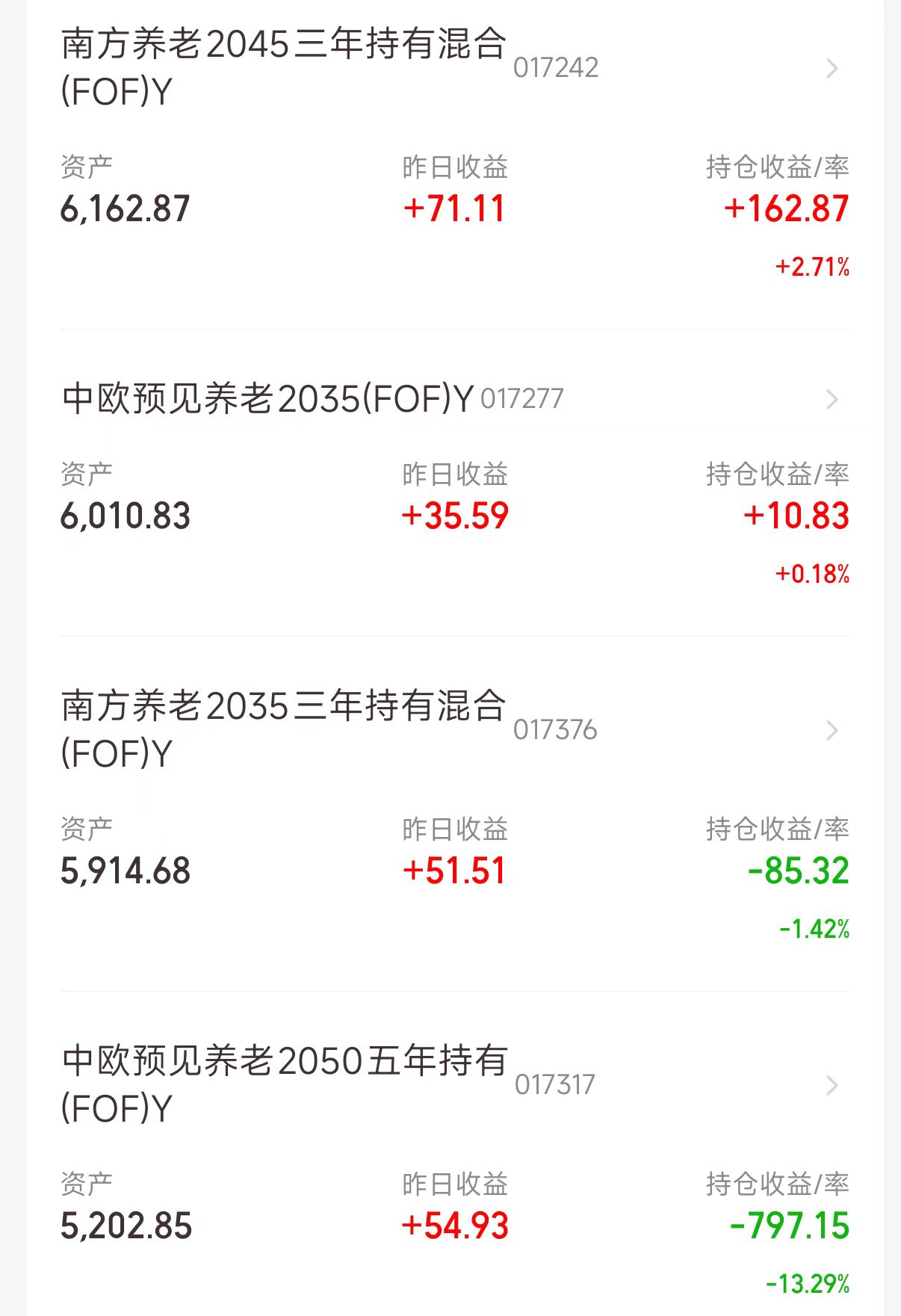View 中欧预见养老2050五年持有(FOF)Y holding

point(832,1085)
